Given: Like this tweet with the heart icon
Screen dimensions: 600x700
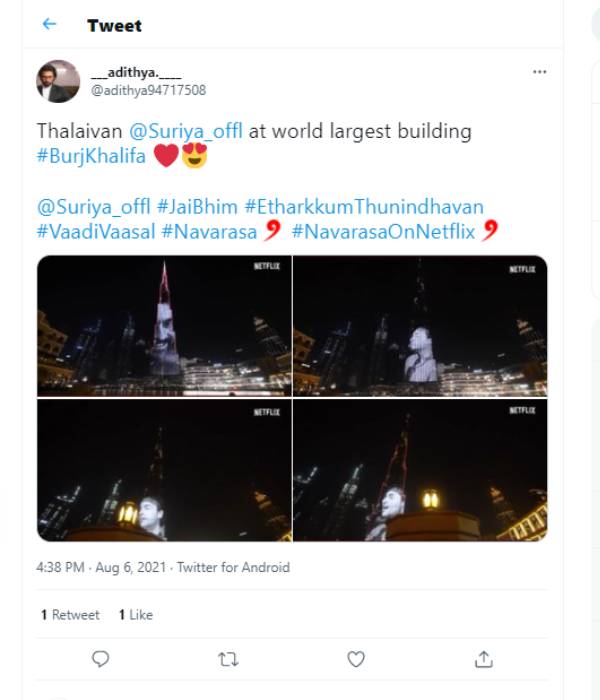Looking at the screenshot, I should tap(356, 658).
